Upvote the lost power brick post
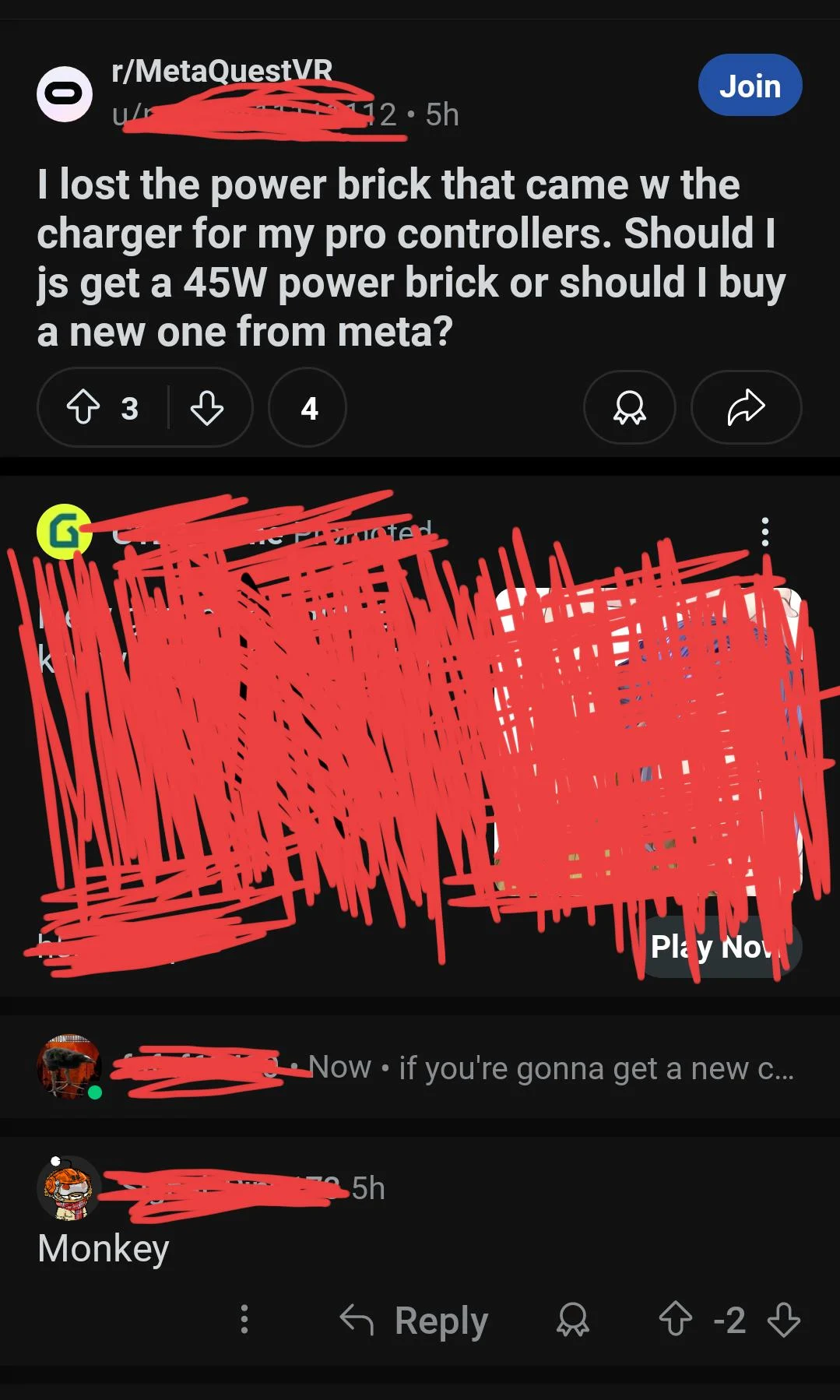Viewport: 840px width, 1400px height. [x=83, y=407]
